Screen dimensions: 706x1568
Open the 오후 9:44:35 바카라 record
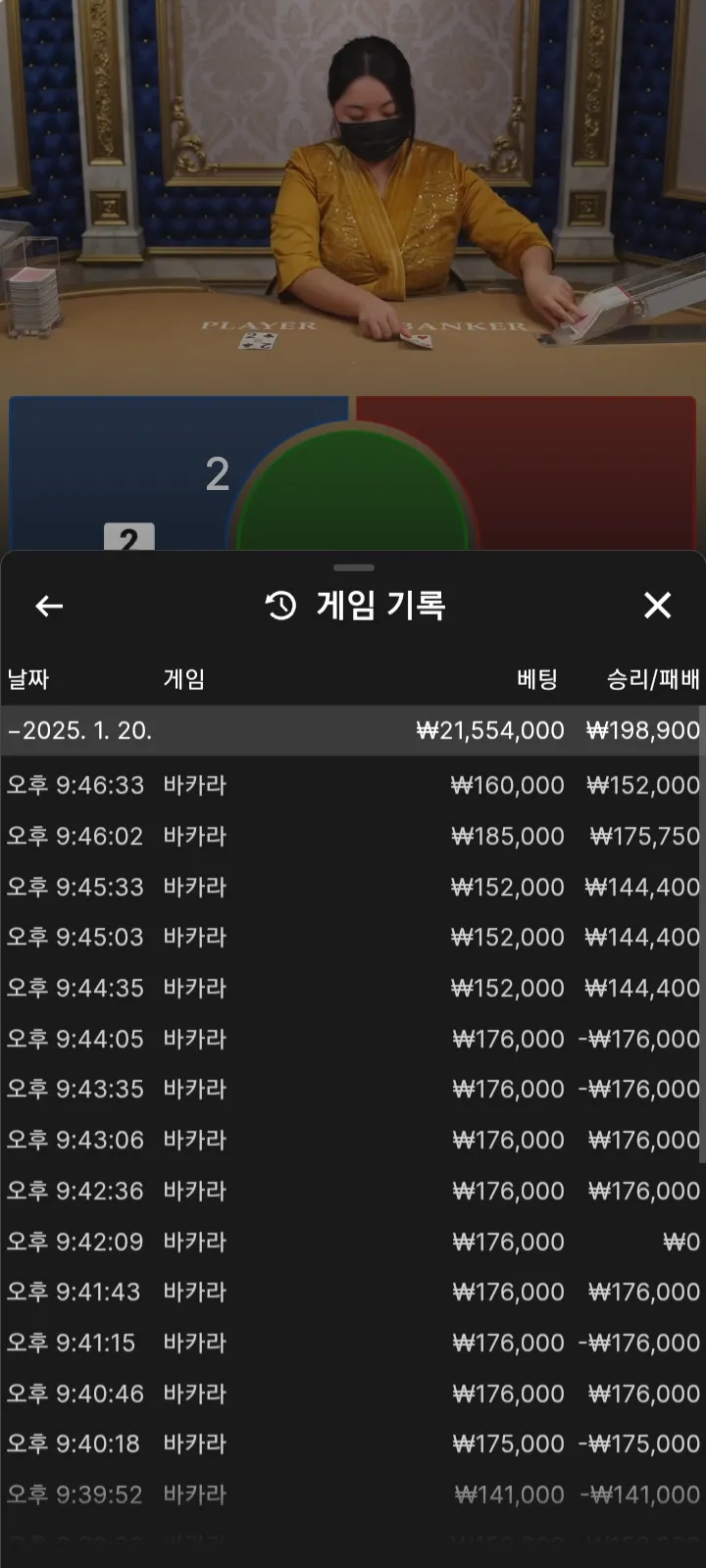[x=353, y=988]
